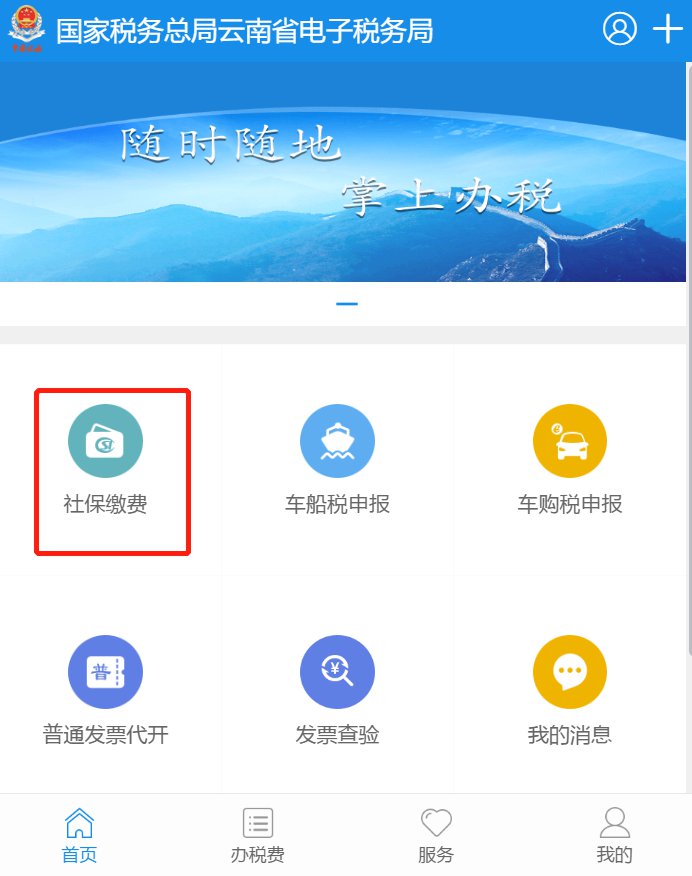
Task: Go to the 服务 services tab
Action: click(x=436, y=835)
